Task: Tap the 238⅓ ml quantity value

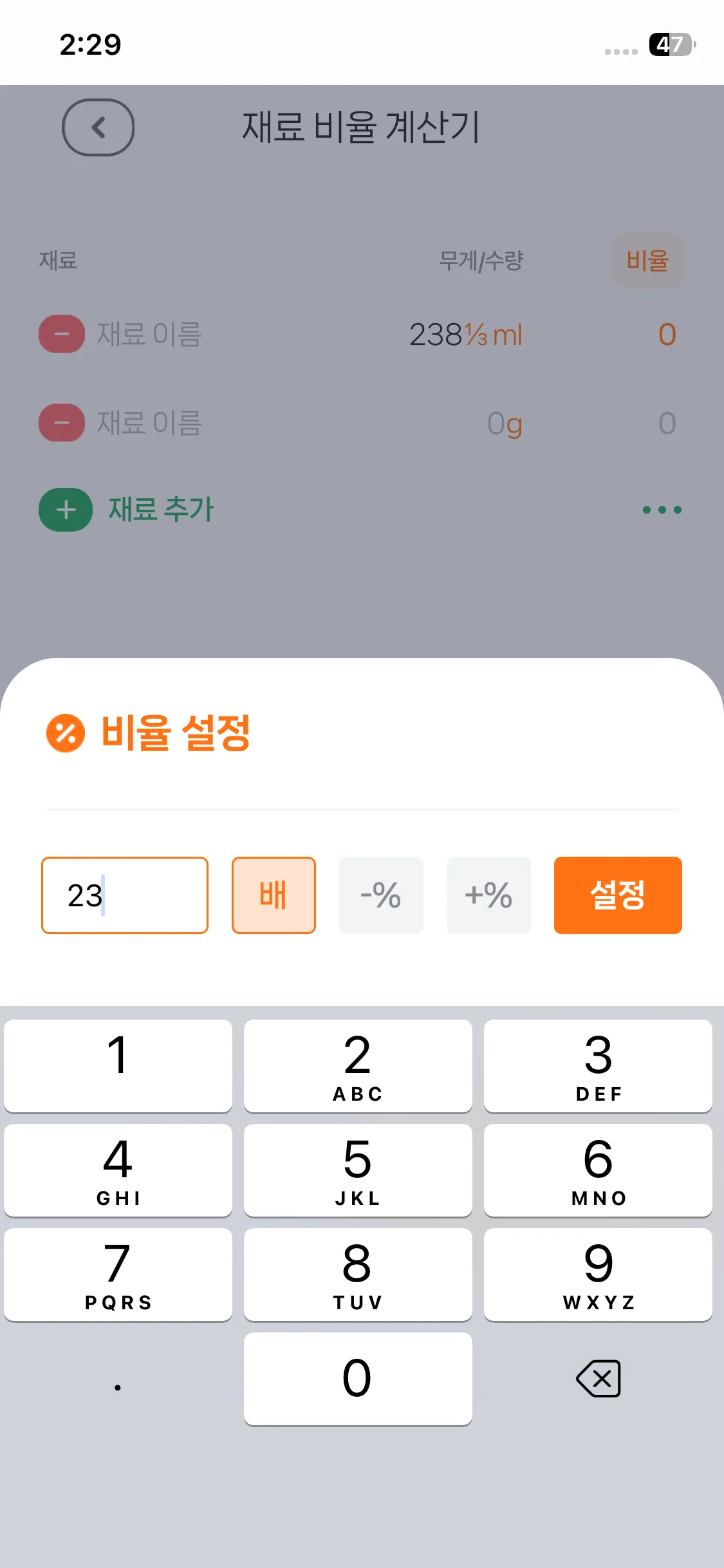Action: 464,334
